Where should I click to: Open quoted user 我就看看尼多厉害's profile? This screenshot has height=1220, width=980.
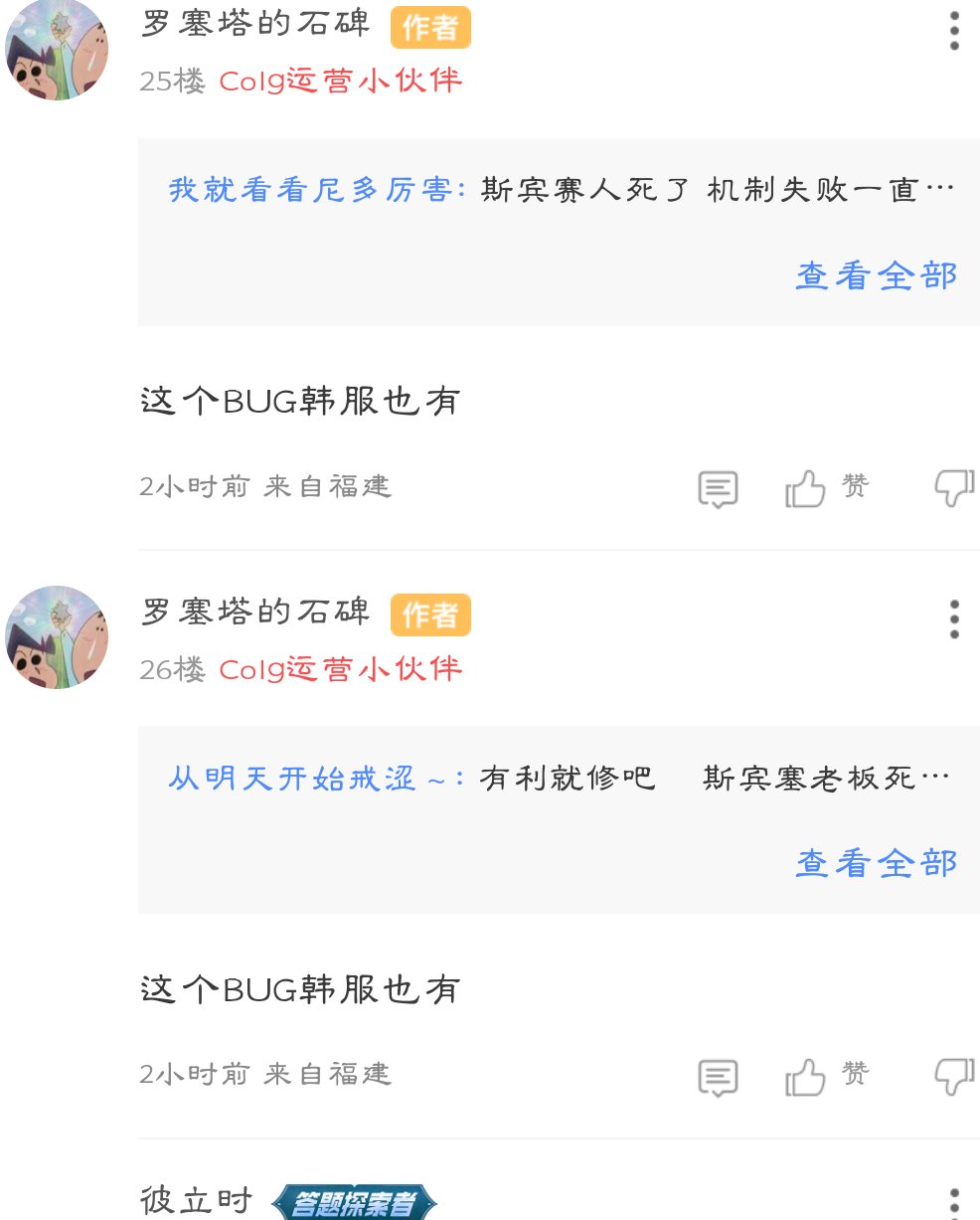coord(316,189)
